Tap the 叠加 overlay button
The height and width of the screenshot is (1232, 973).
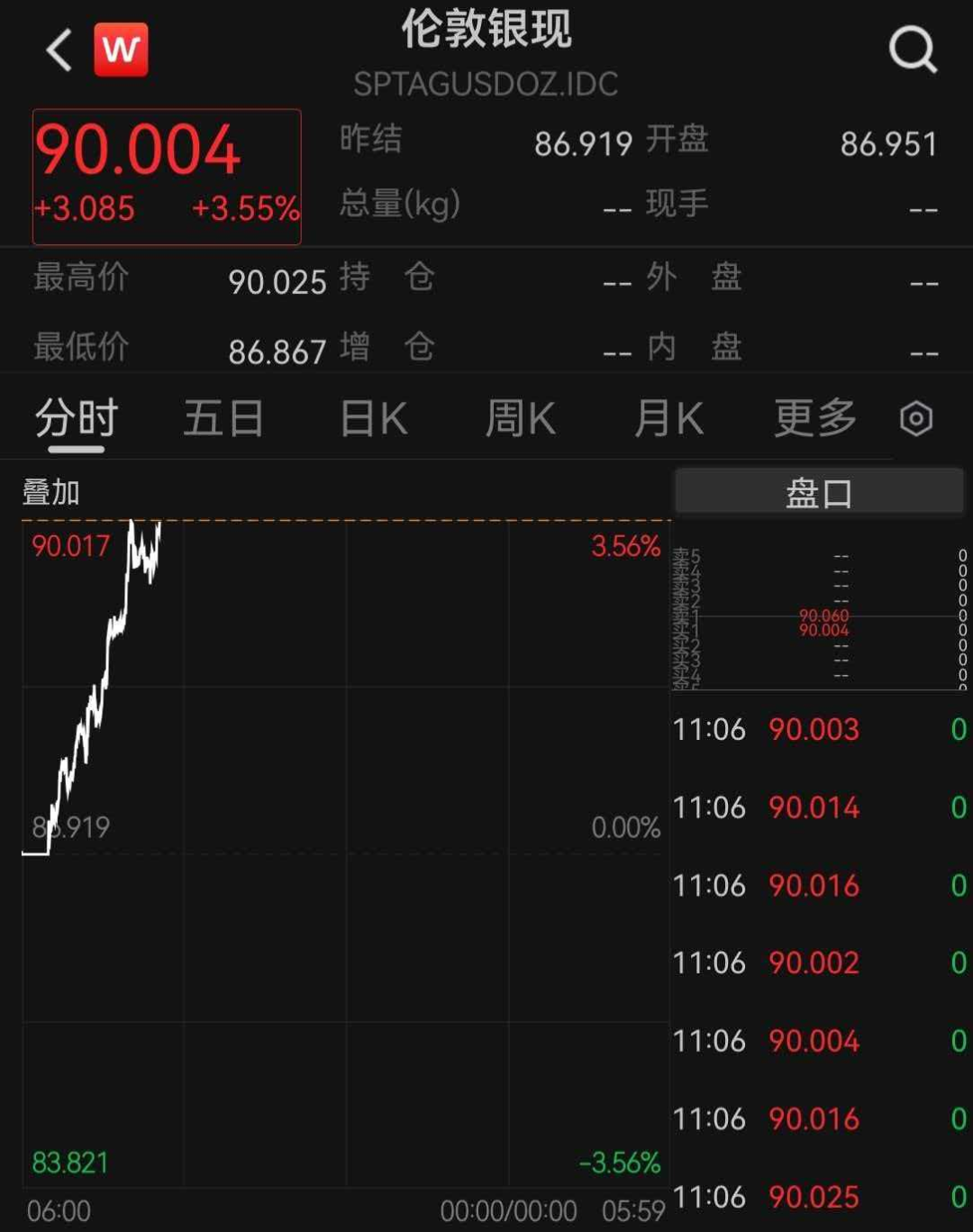tap(50, 492)
